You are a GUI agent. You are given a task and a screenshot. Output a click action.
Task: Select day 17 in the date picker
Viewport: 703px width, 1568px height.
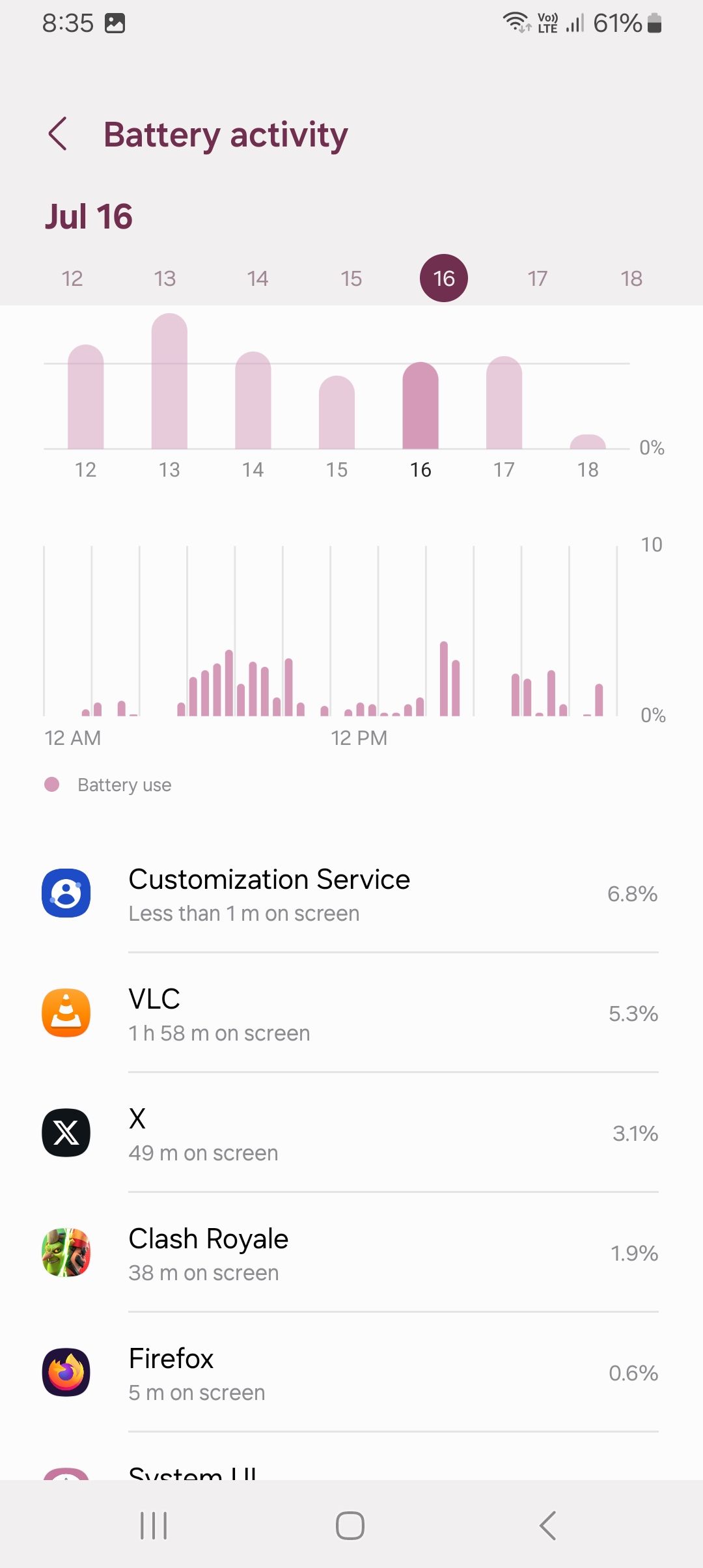(x=538, y=277)
